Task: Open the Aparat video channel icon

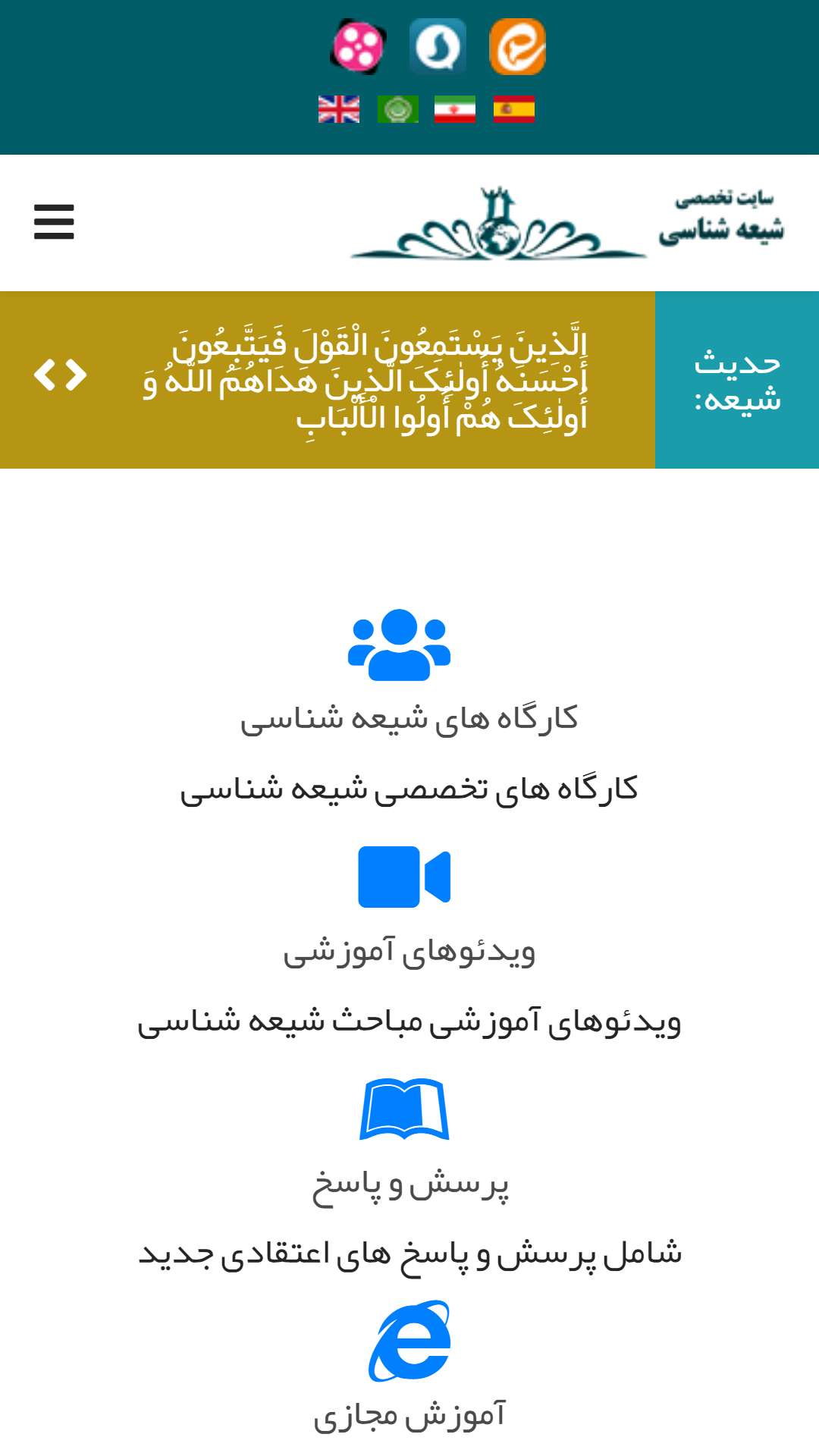Action: [358, 47]
